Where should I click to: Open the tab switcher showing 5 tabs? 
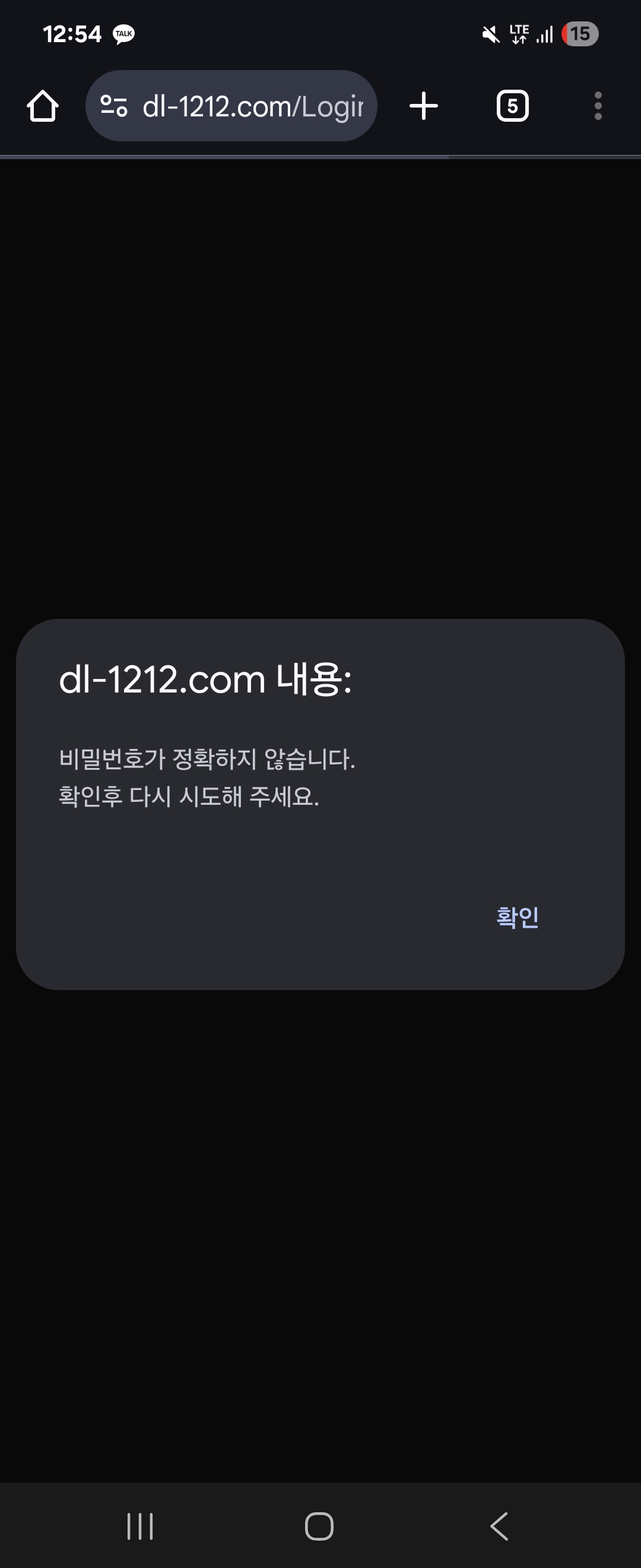click(512, 106)
